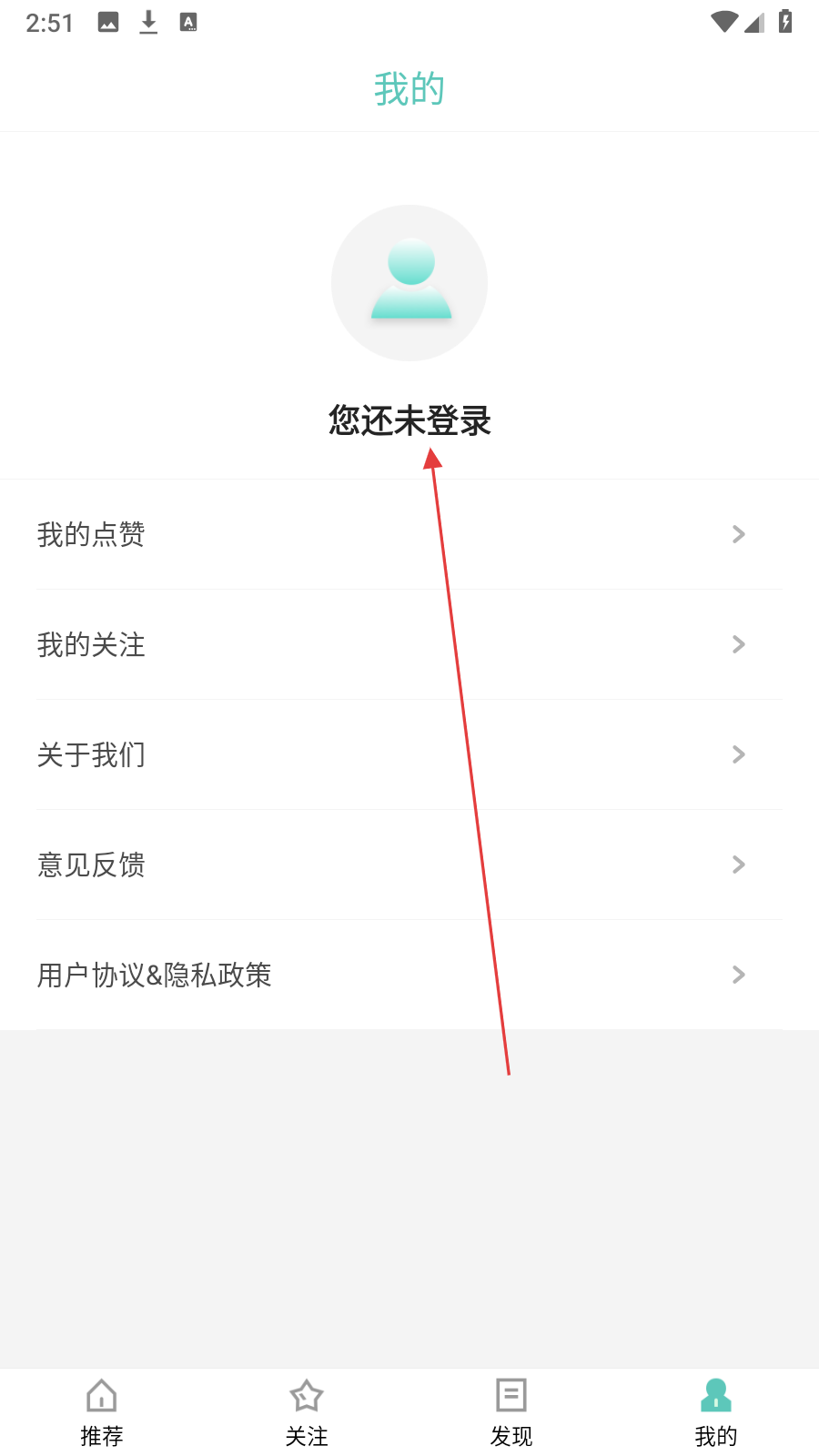819x1456 pixels.
Task: Tap the profile avatar to log in
Action: click(409, 283)
